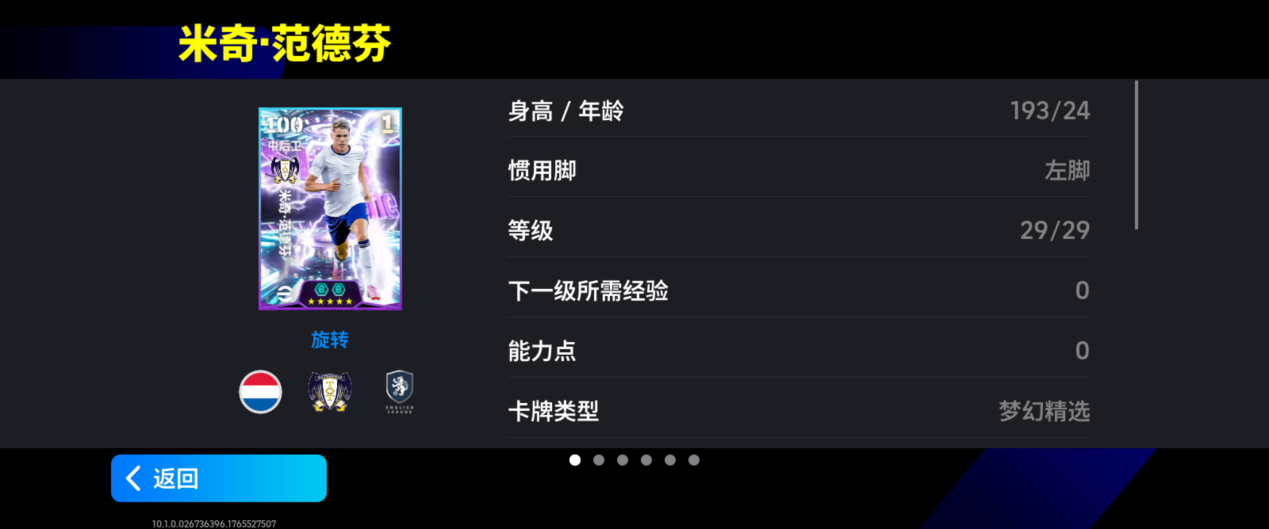
Task: Tap the 返回 back button
Action: pos(218,478)
